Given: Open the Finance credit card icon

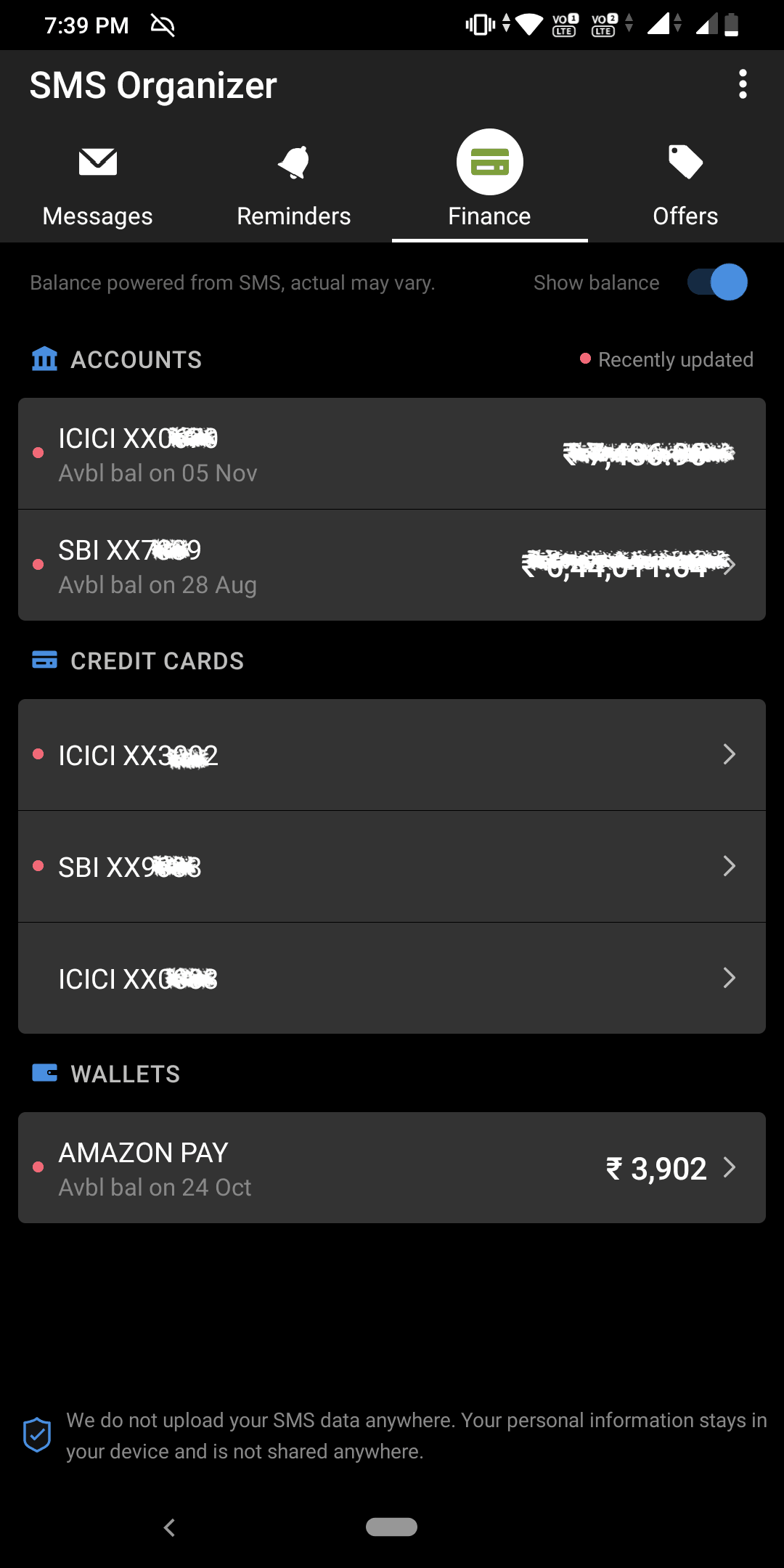Looking at the screenshot, I should [x=489, y=161].
